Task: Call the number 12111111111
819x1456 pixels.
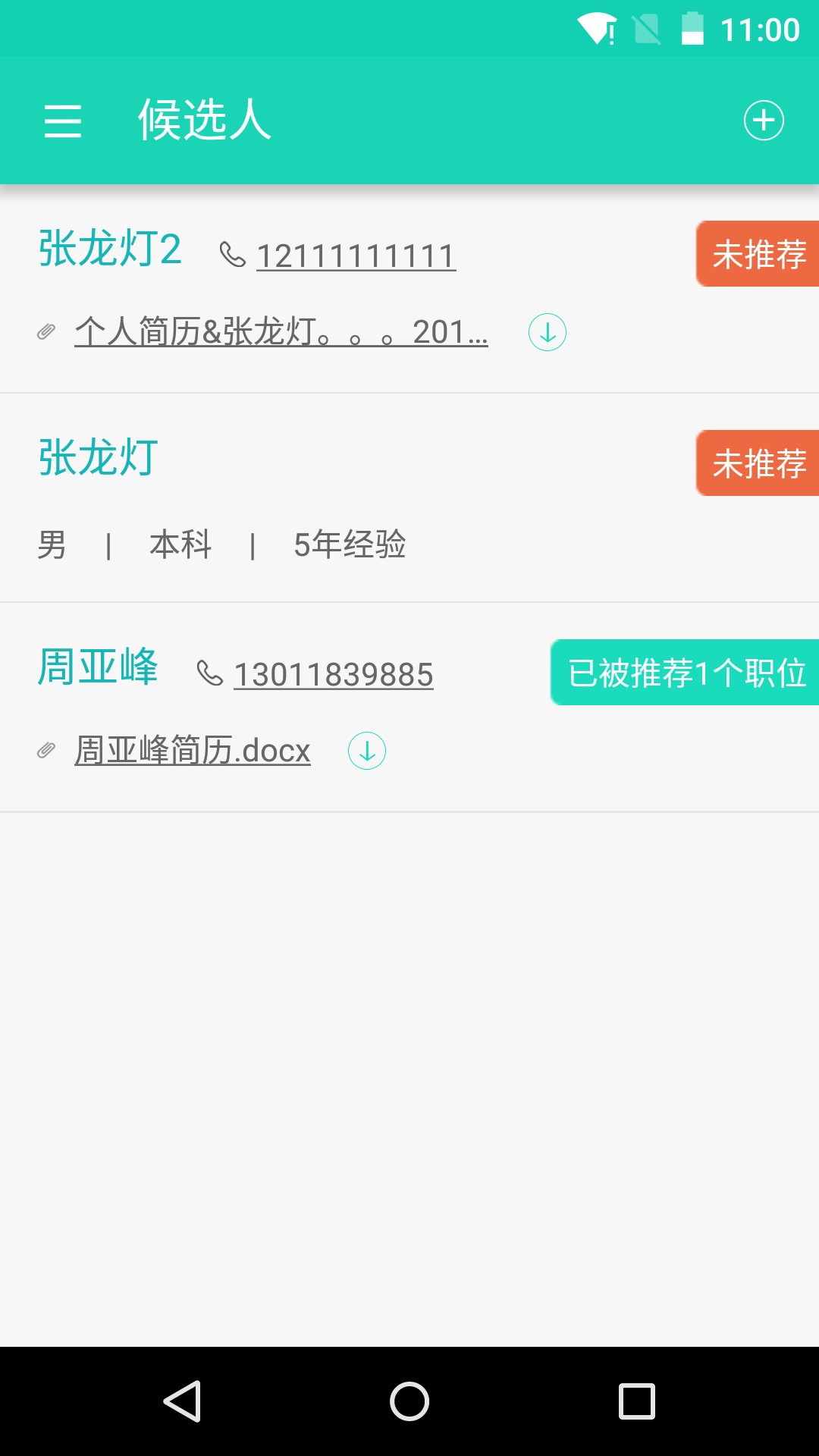Action: (355, 256)
